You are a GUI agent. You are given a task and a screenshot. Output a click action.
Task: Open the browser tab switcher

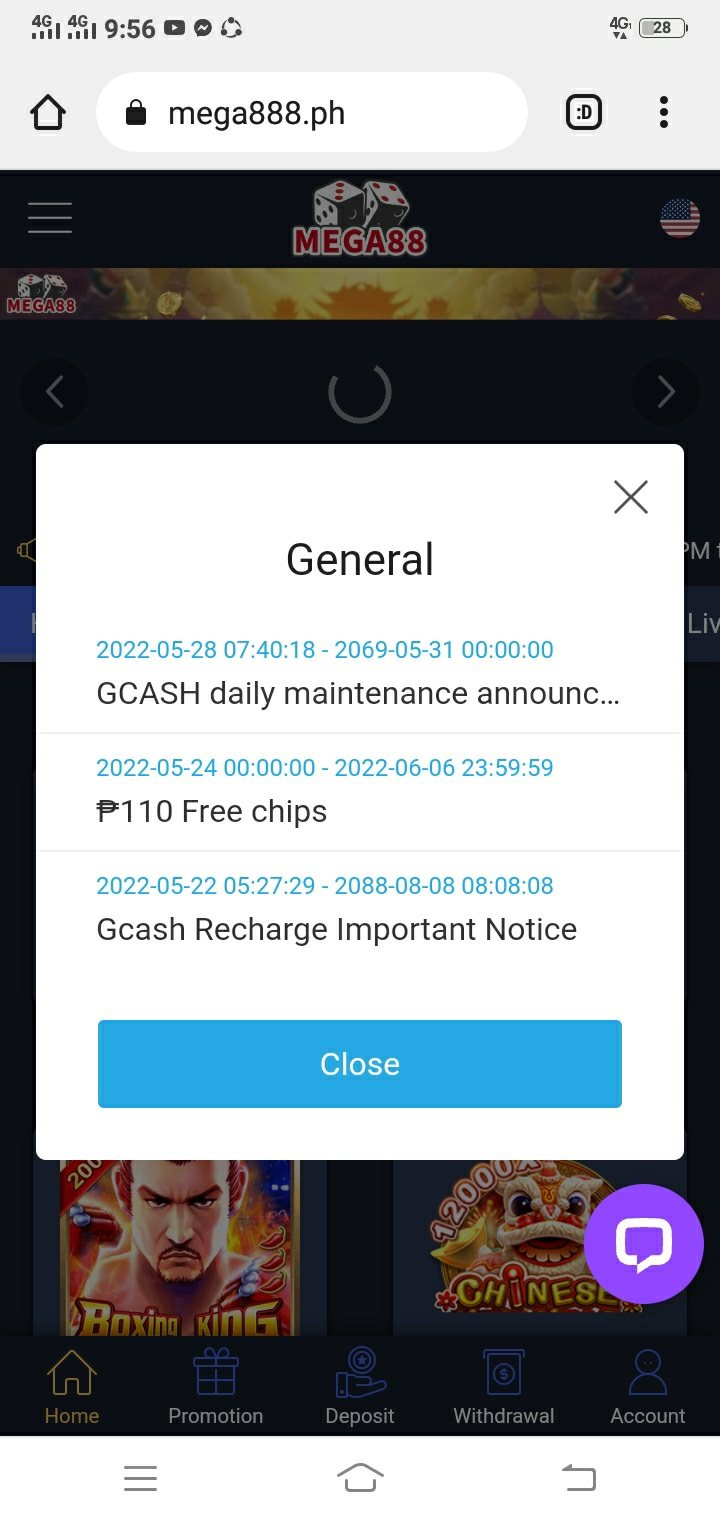click(x=584, y=113)
